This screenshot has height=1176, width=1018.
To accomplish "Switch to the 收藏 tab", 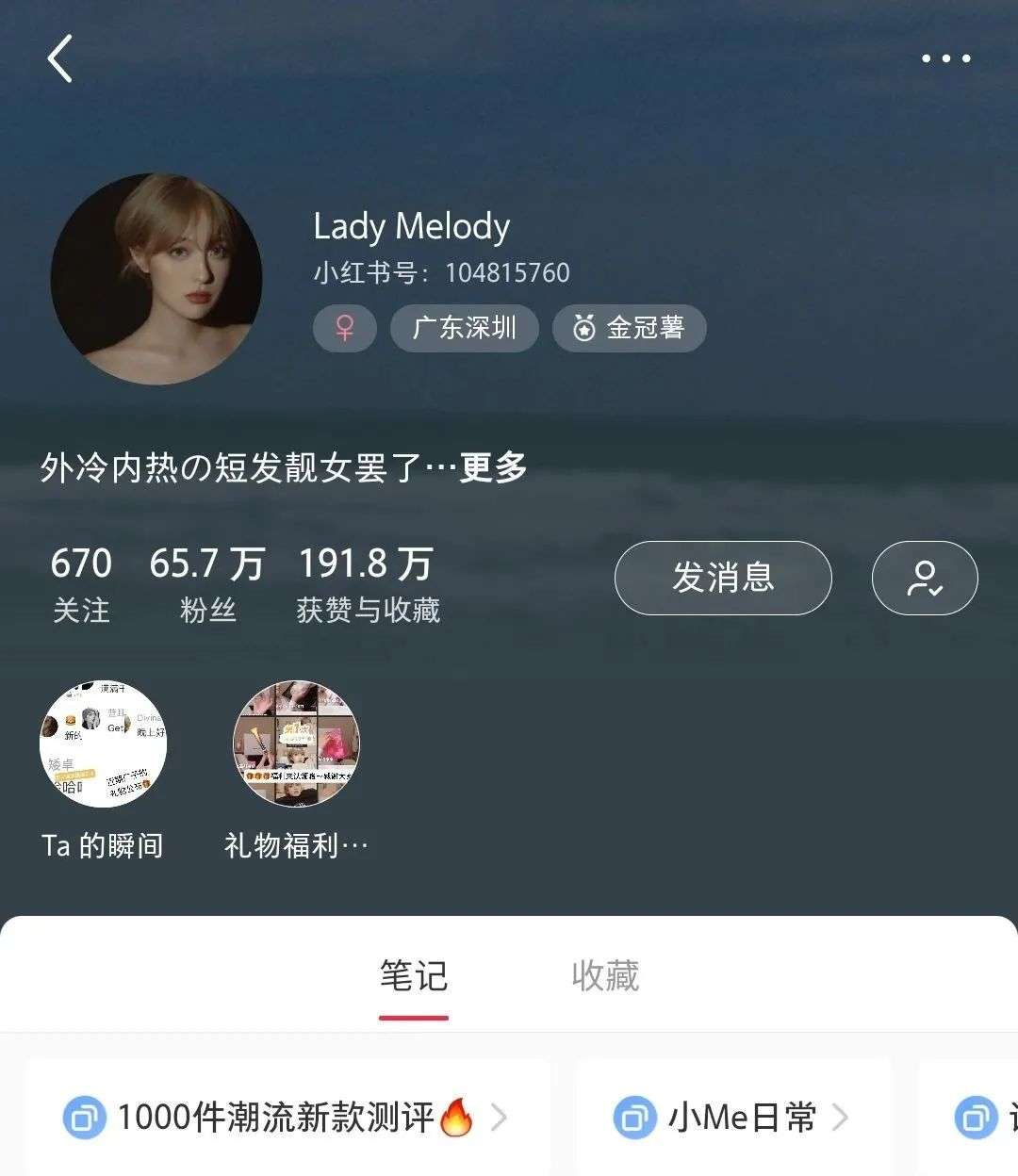I will (605, 976).
